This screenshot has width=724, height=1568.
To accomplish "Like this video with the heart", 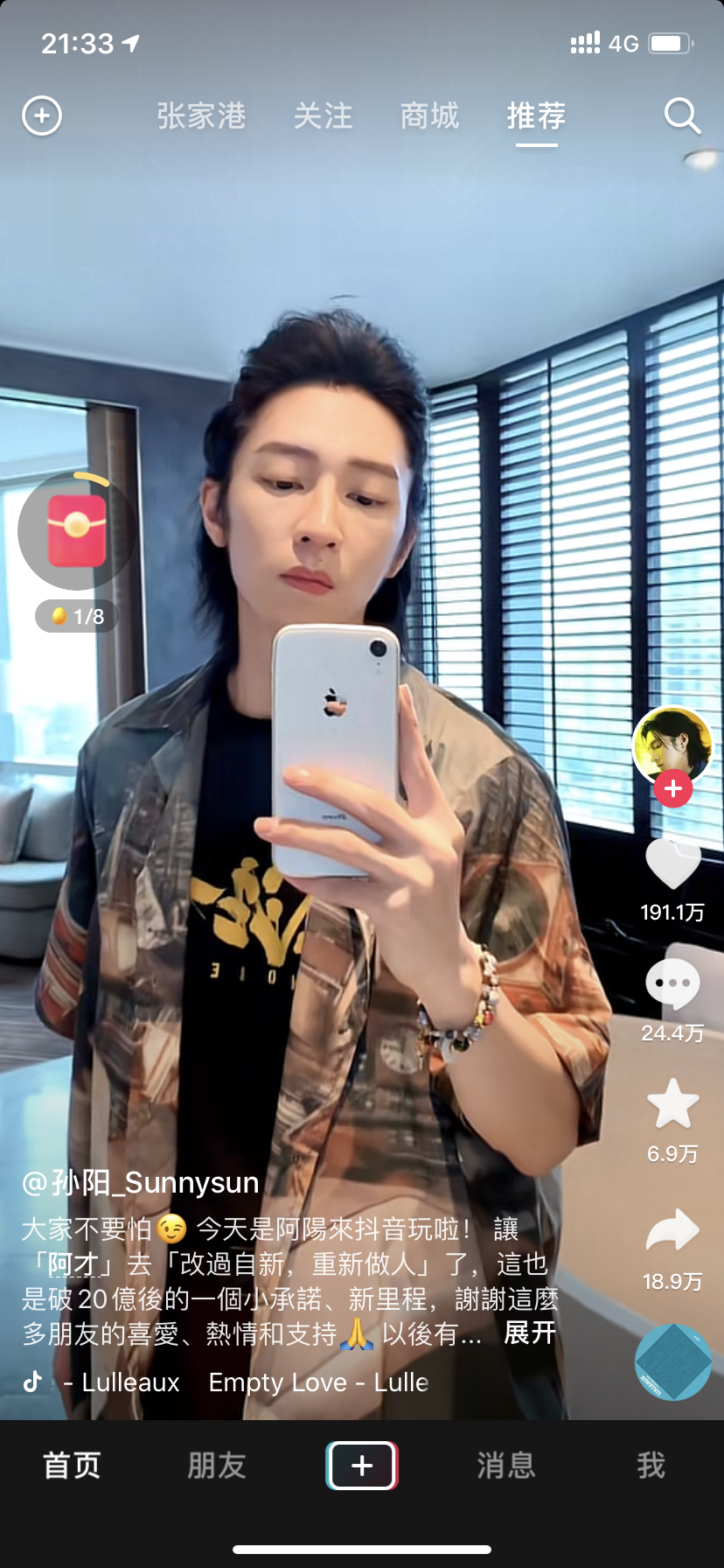I will pyautogui.click(x=672, y=864).
